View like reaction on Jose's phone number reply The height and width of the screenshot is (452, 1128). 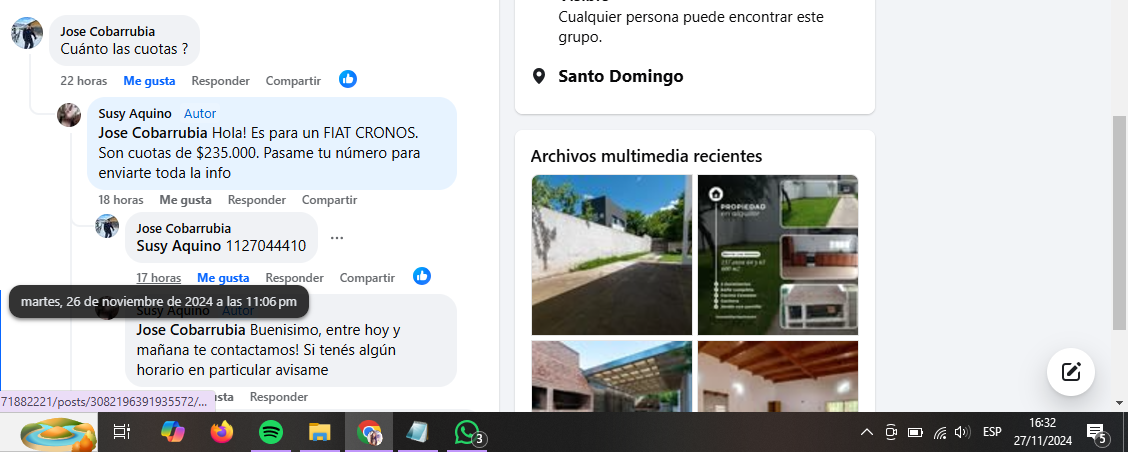point(422,276)
